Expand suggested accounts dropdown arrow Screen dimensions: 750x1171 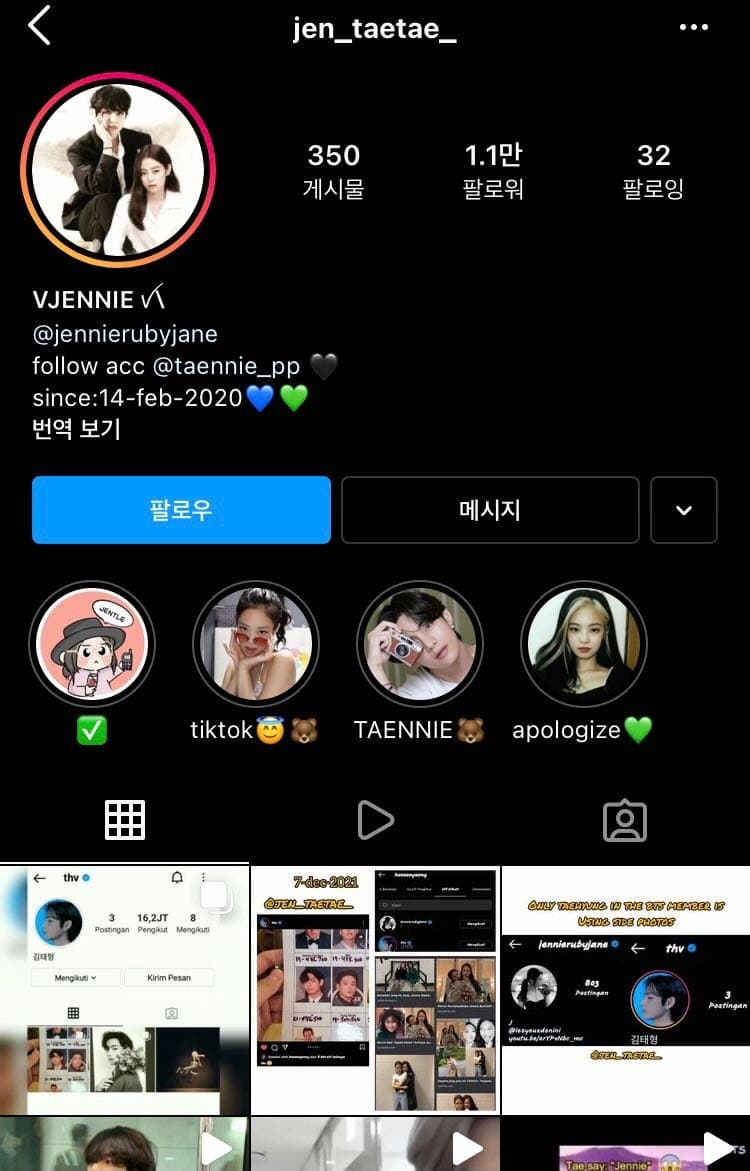(684, 510)
